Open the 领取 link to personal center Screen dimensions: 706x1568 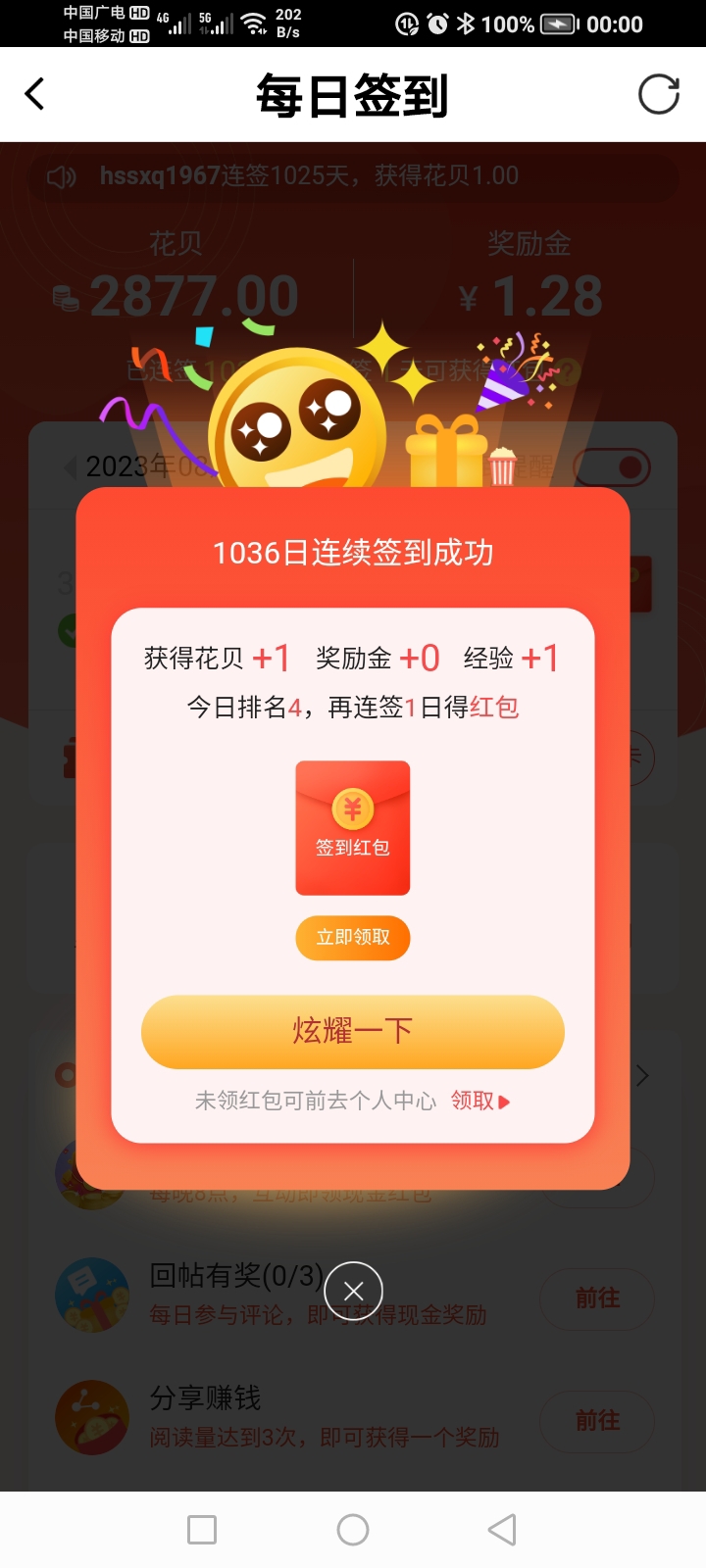coord(479,1102)
